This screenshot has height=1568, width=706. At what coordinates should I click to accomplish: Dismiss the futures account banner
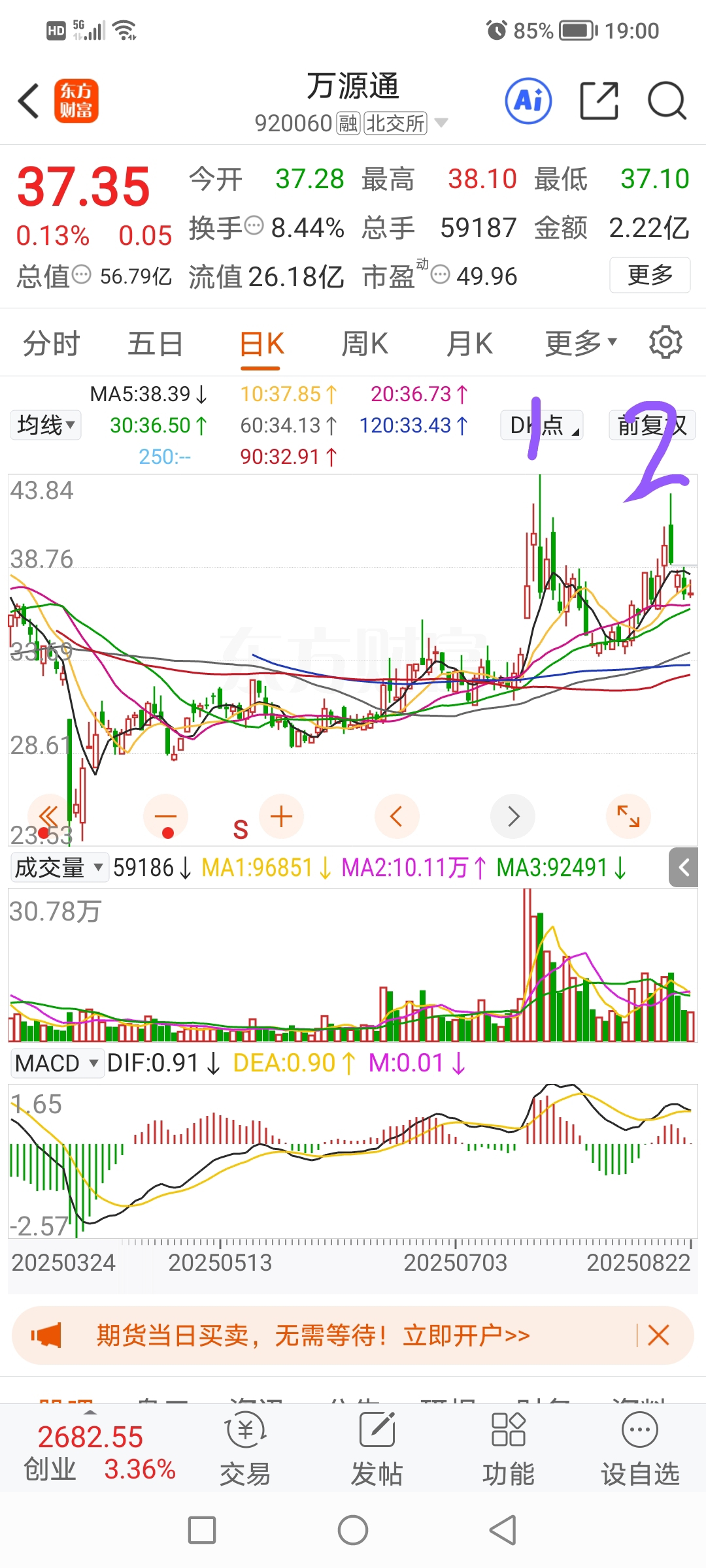(x=658, y=1335)
